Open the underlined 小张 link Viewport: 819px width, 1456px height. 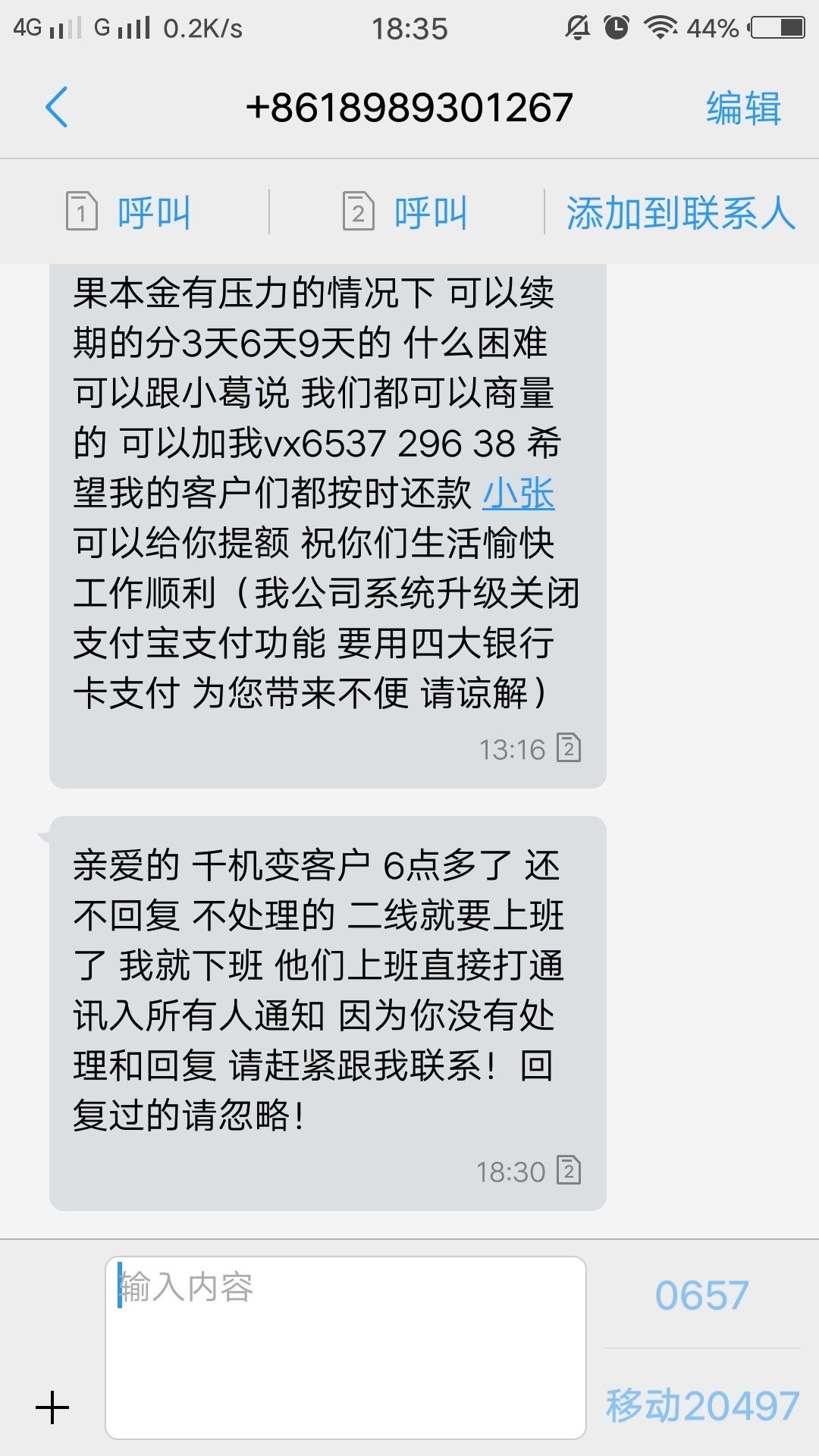tap(519, 493)
